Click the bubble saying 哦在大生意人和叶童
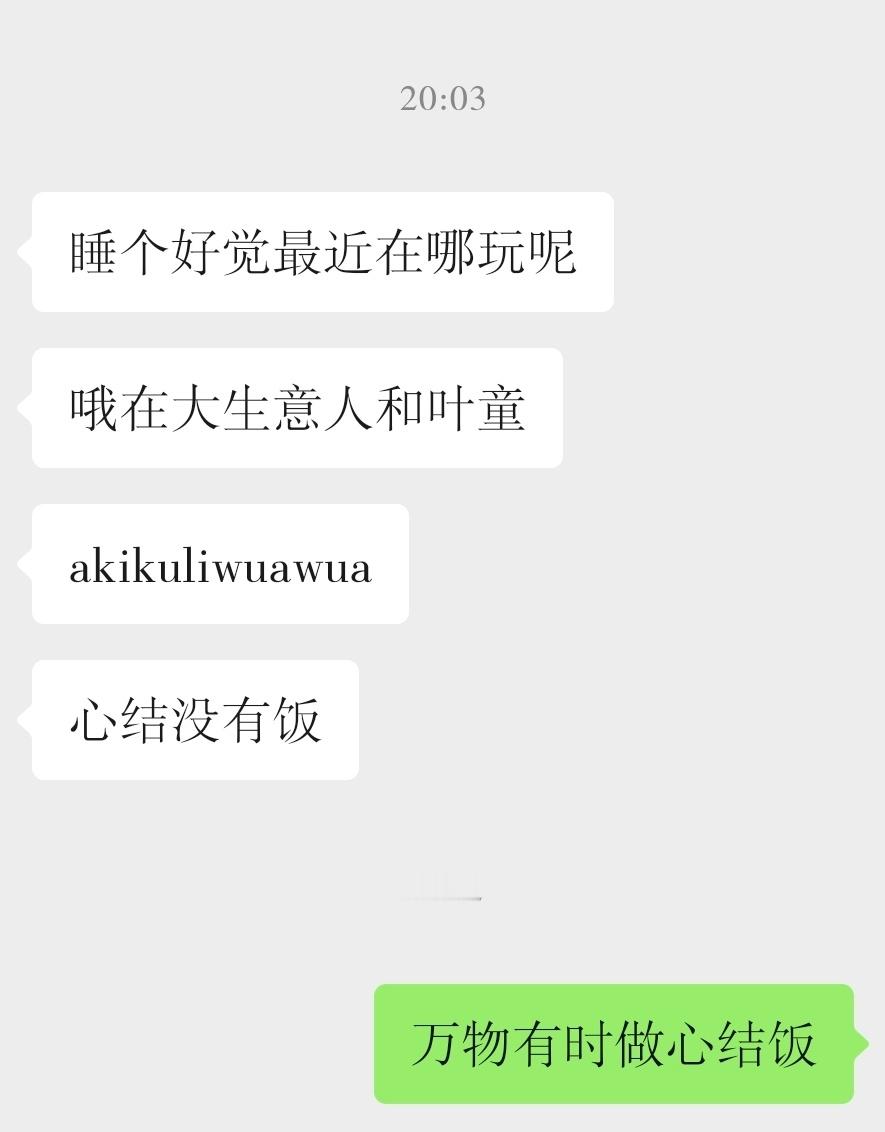This screenshot has height=1132, width=885. pos(296,407)
